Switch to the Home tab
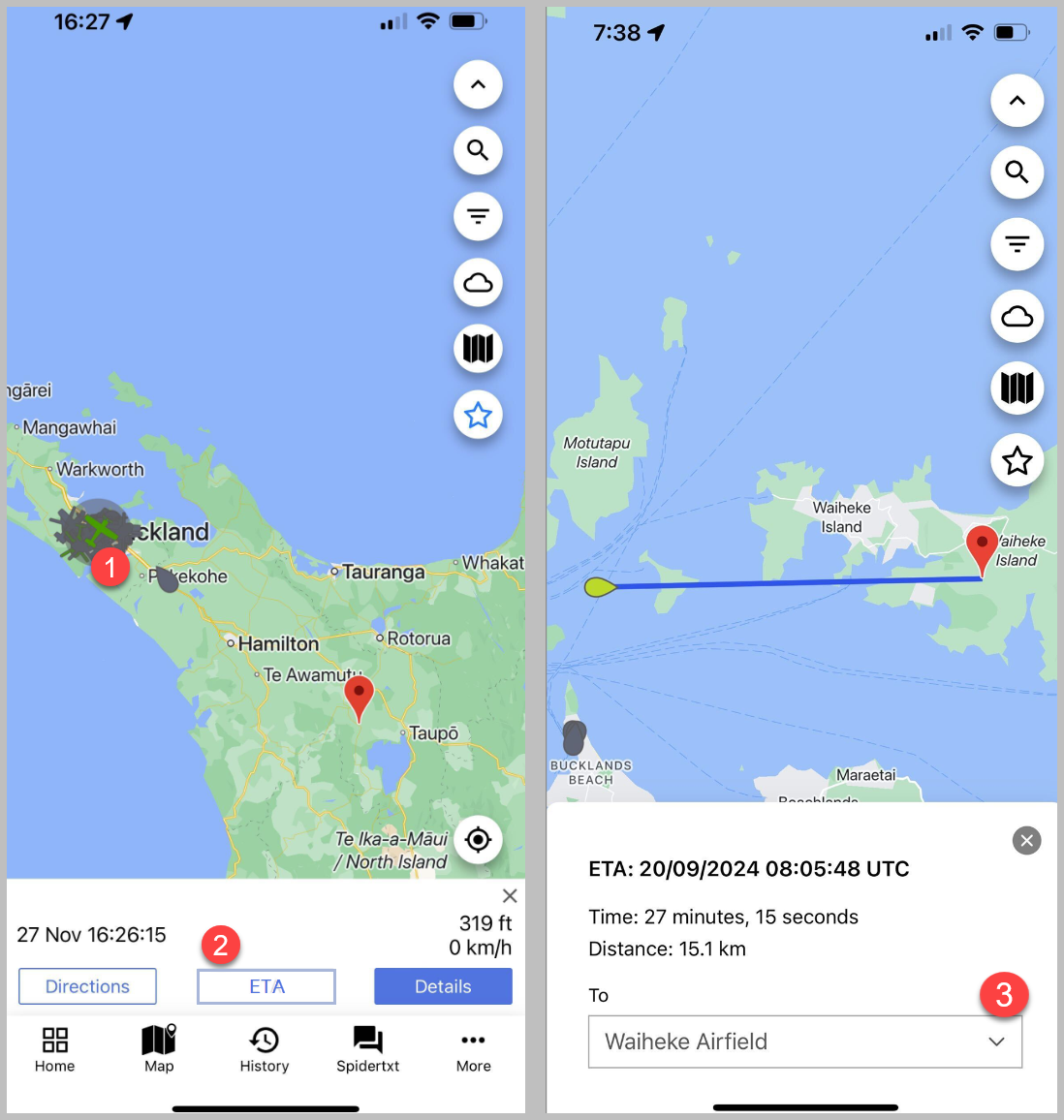The width and height of the screenshot is (1064, 1120). pos(55,1049)
